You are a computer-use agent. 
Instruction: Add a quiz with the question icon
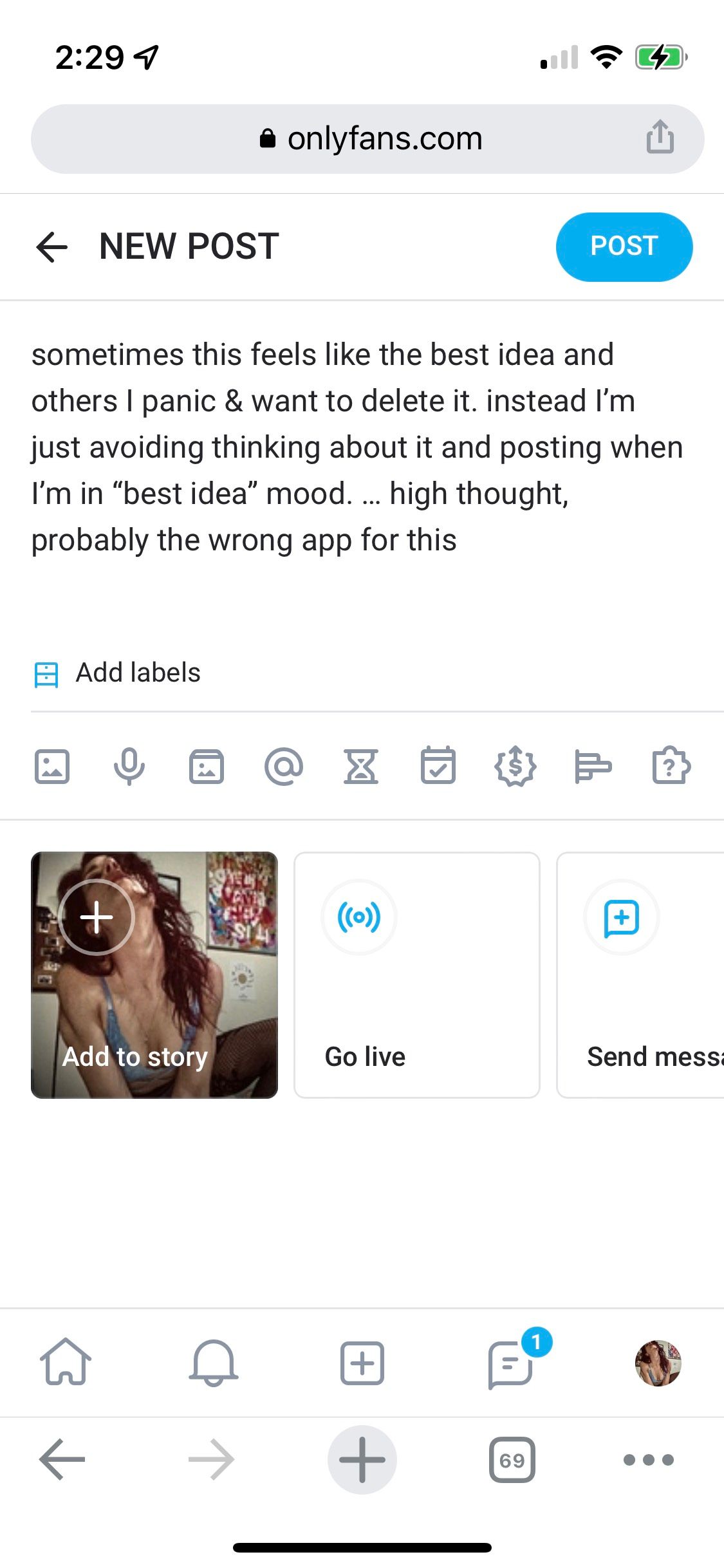pyautogui.click(x=671, y=767)
